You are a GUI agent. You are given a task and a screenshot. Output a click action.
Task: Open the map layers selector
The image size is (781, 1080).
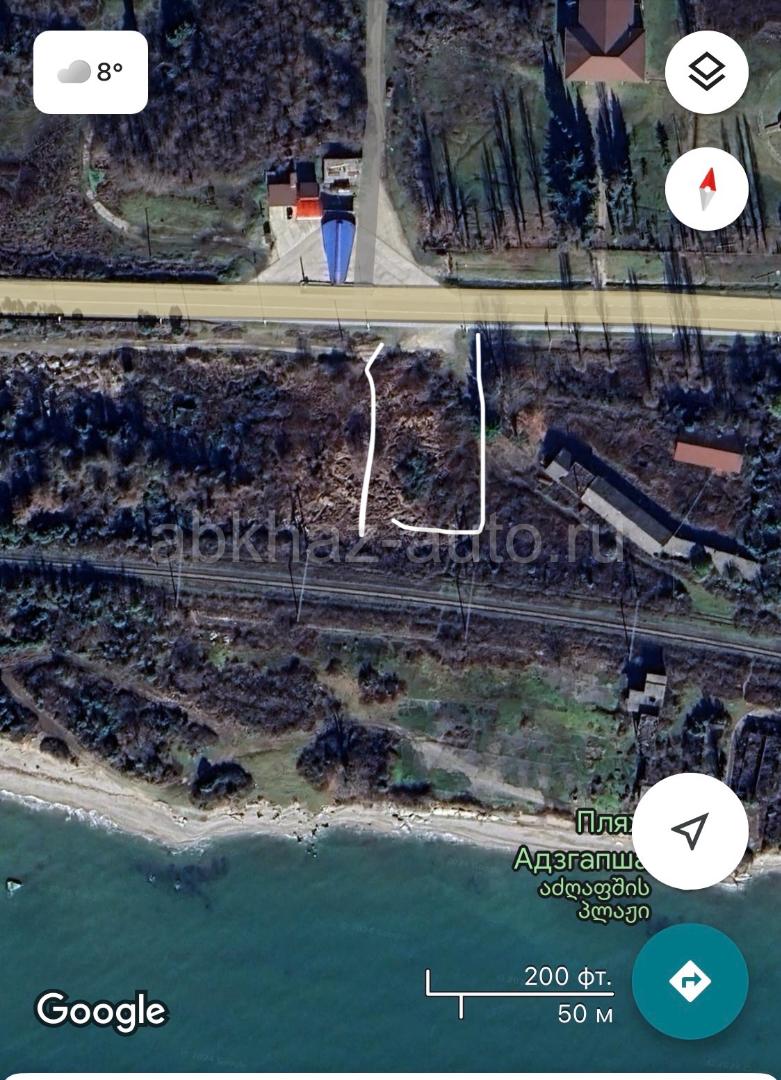706,72
